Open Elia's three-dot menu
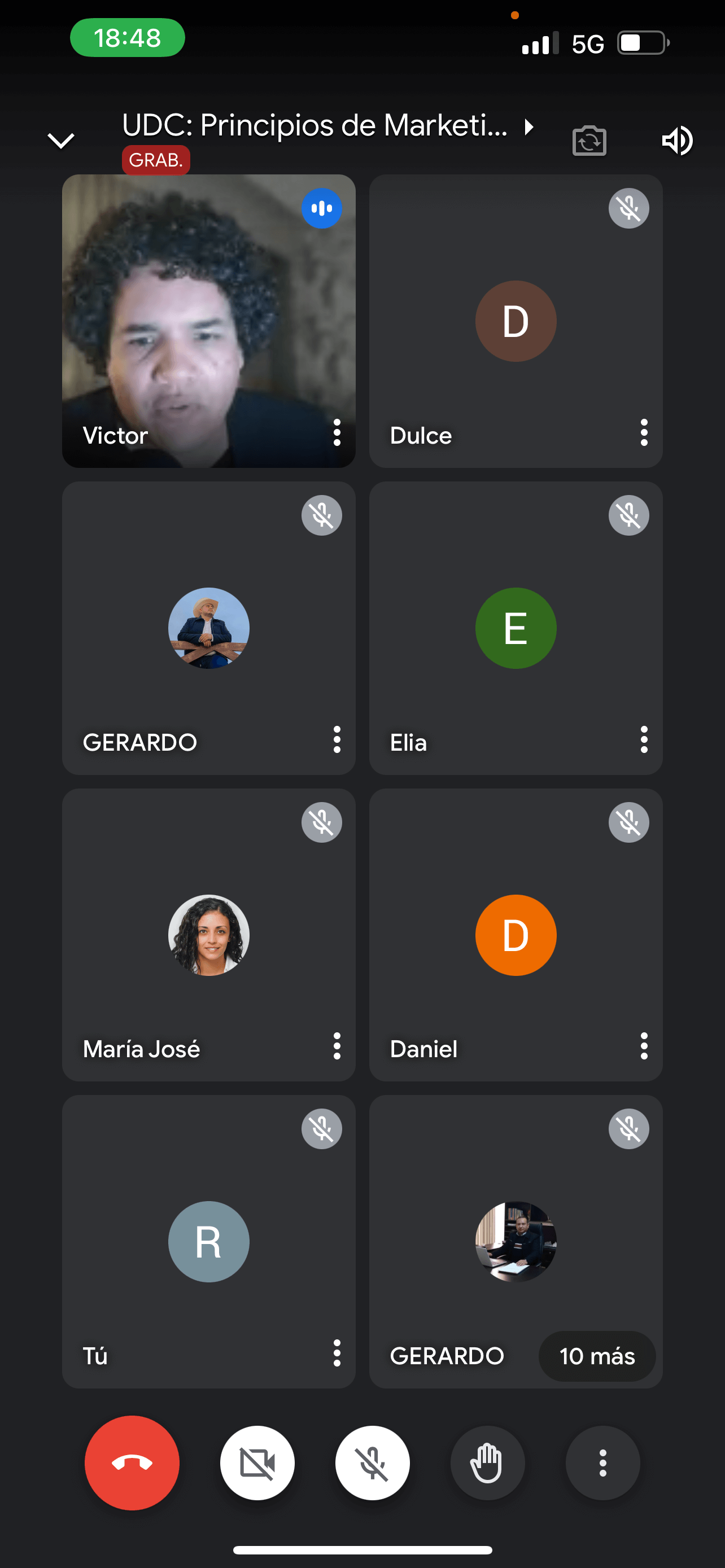Screen dimensions: 725x1568 [644, 739]
